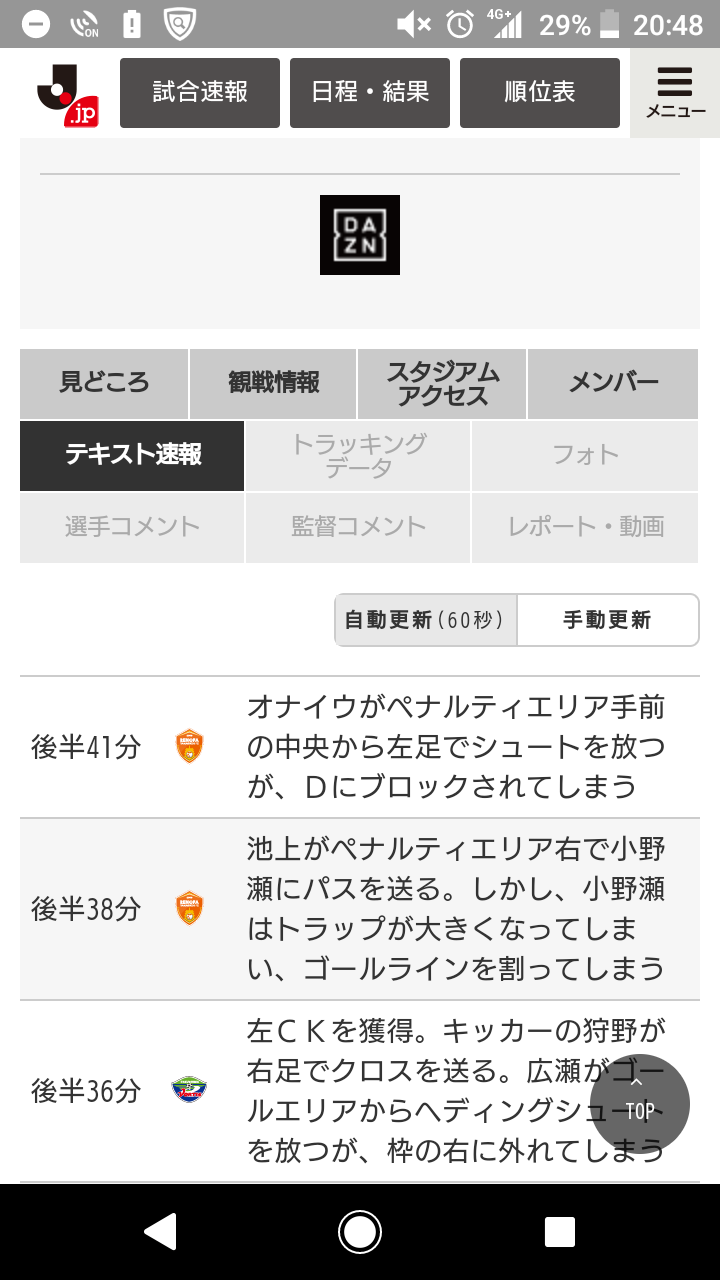Enable 自動更新 (60秒) mode

click(x=427, y=620)
